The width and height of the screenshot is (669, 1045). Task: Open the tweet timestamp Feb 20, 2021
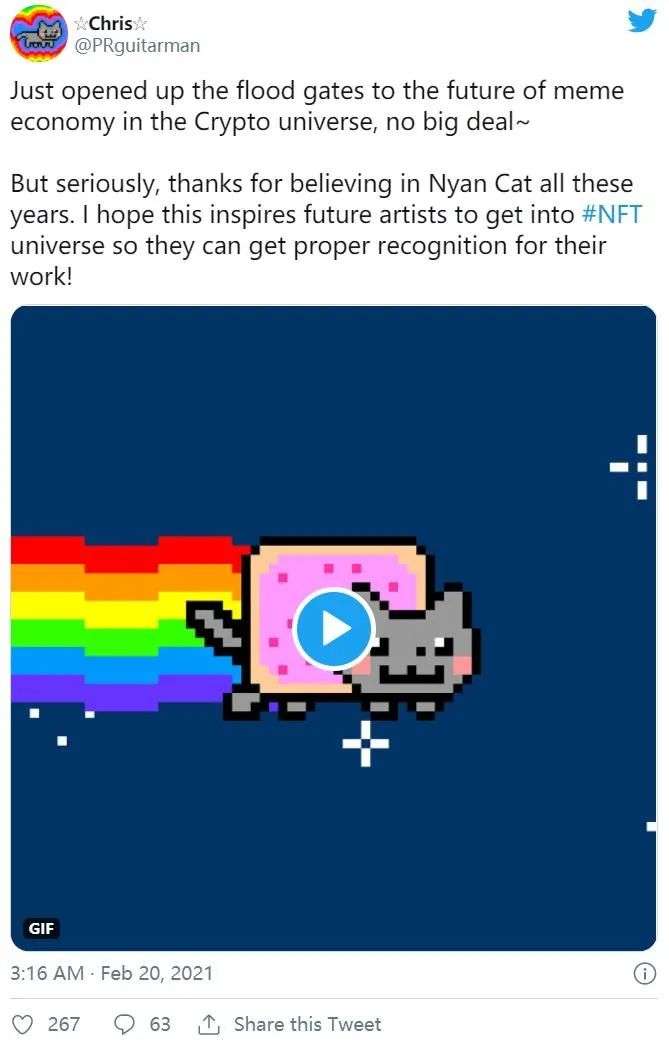point(112,973)
